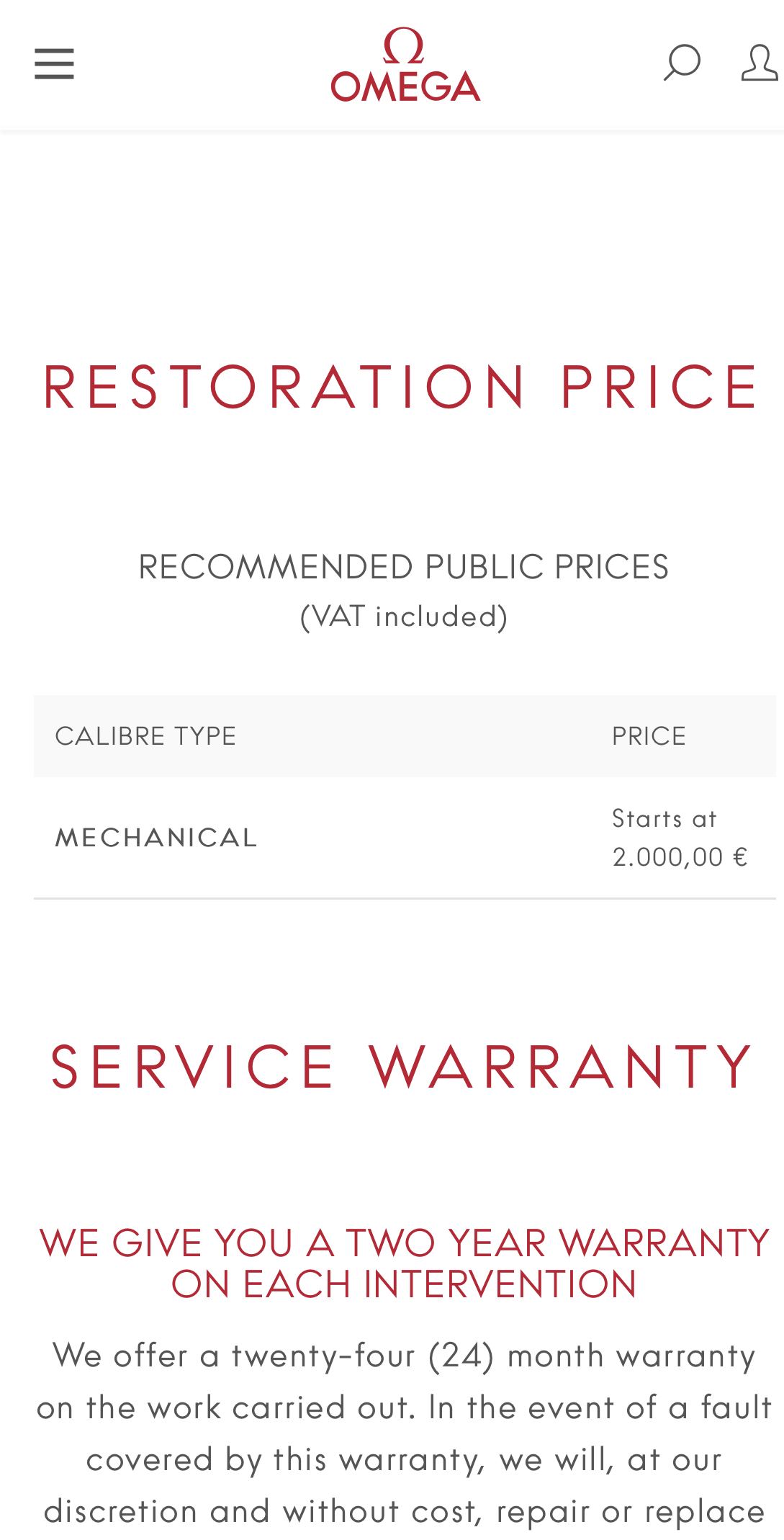Go to the Omega homepage via logo

click(405, 65)
